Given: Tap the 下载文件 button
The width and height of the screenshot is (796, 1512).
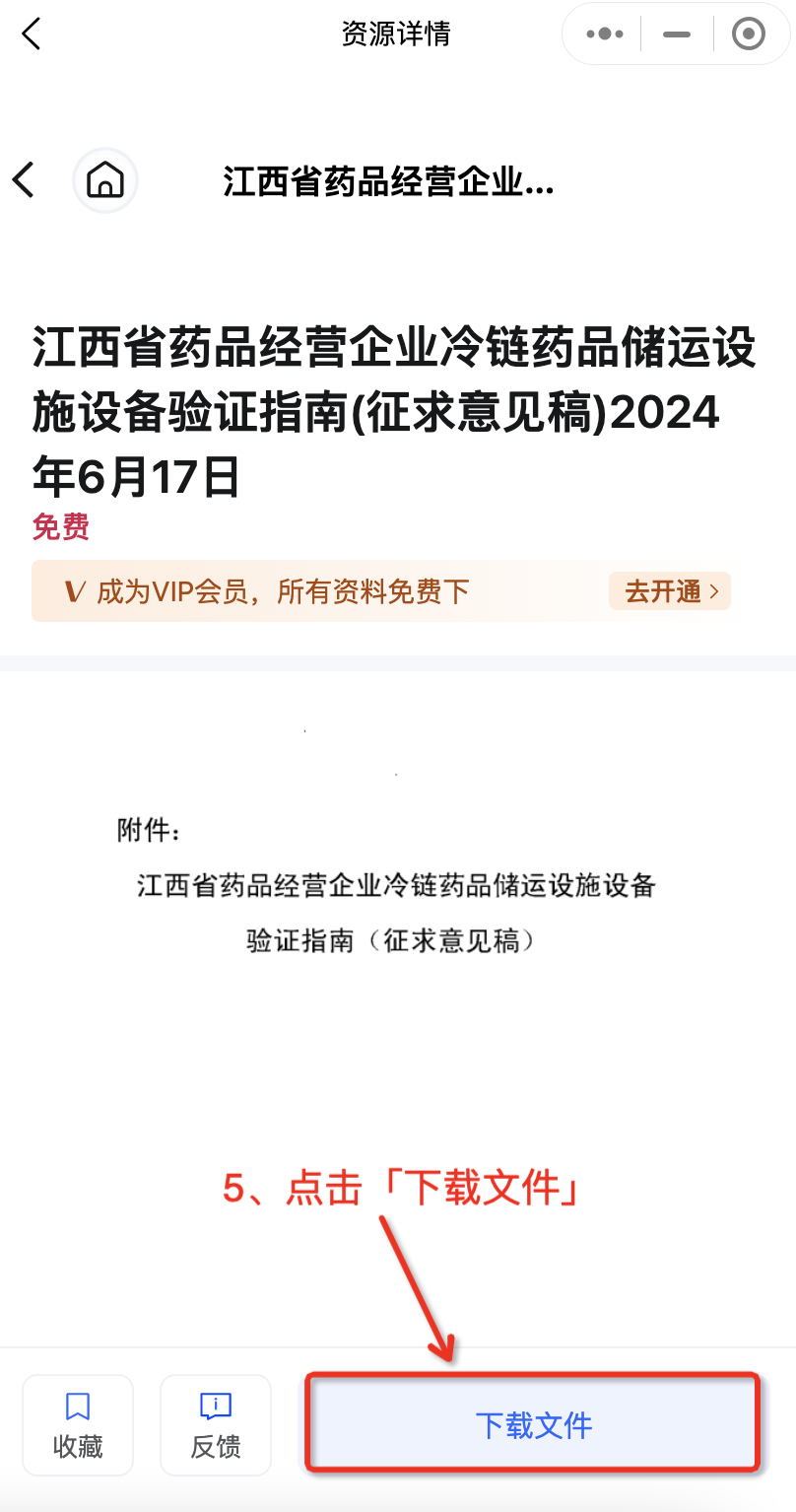Looking at the screenshot, I should 533,1423.
